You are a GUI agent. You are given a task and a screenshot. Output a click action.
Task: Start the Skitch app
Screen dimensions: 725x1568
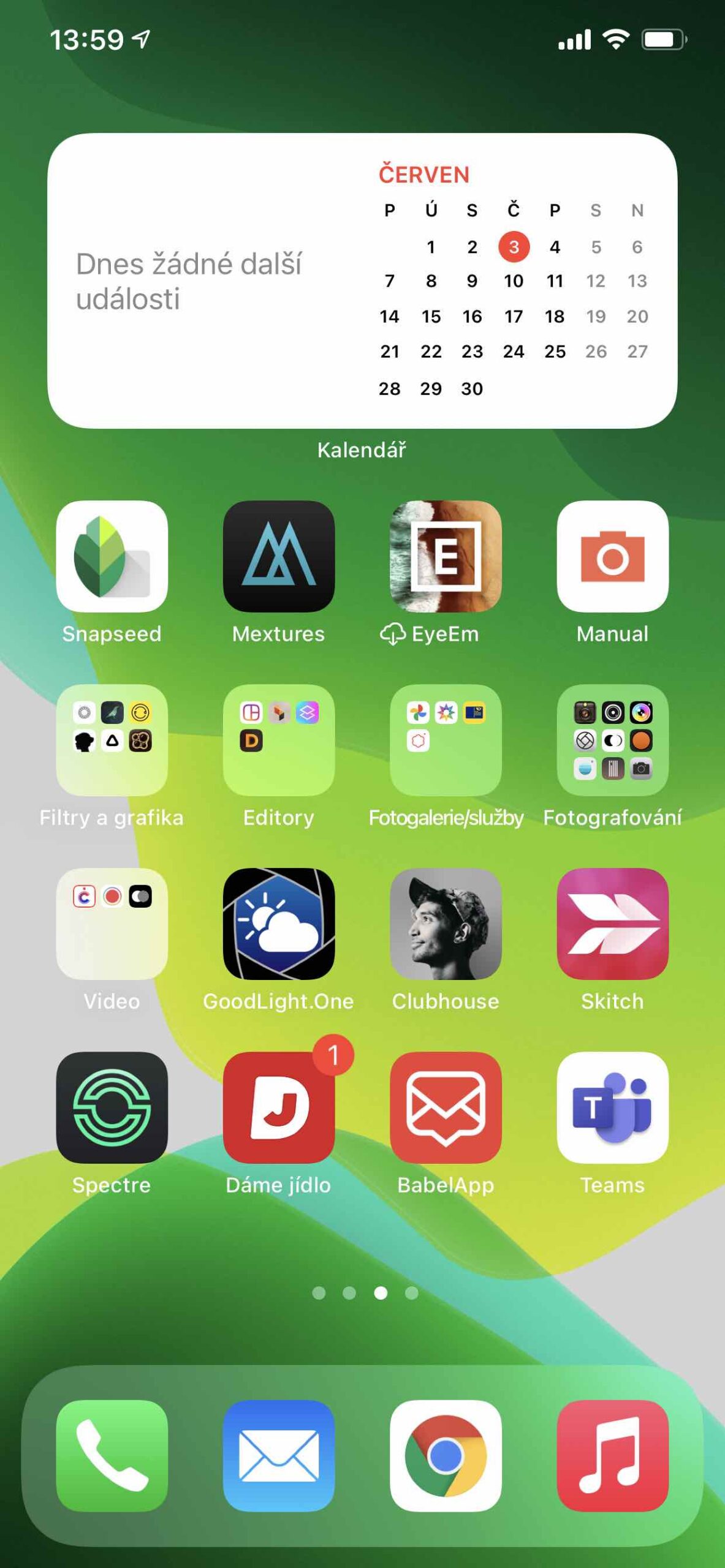pos(612,924)
